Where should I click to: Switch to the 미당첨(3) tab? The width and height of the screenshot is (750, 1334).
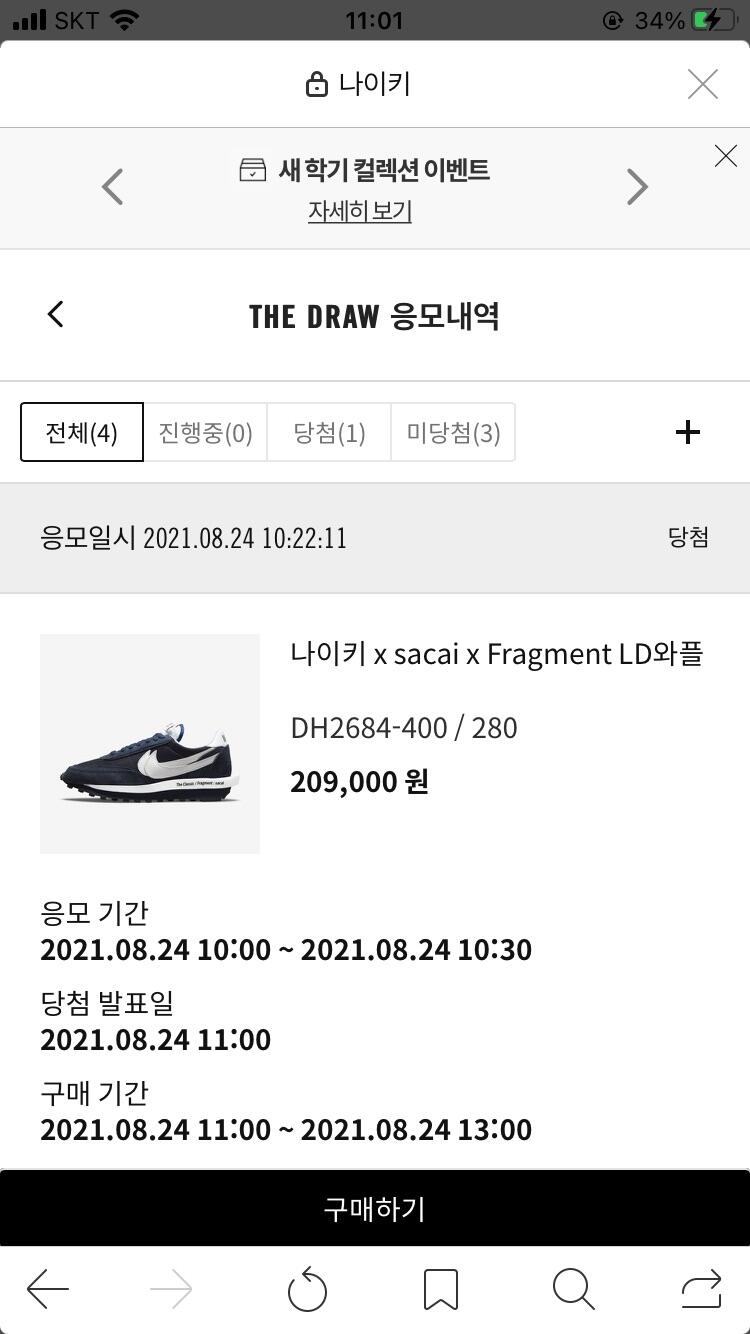point(453,432)
